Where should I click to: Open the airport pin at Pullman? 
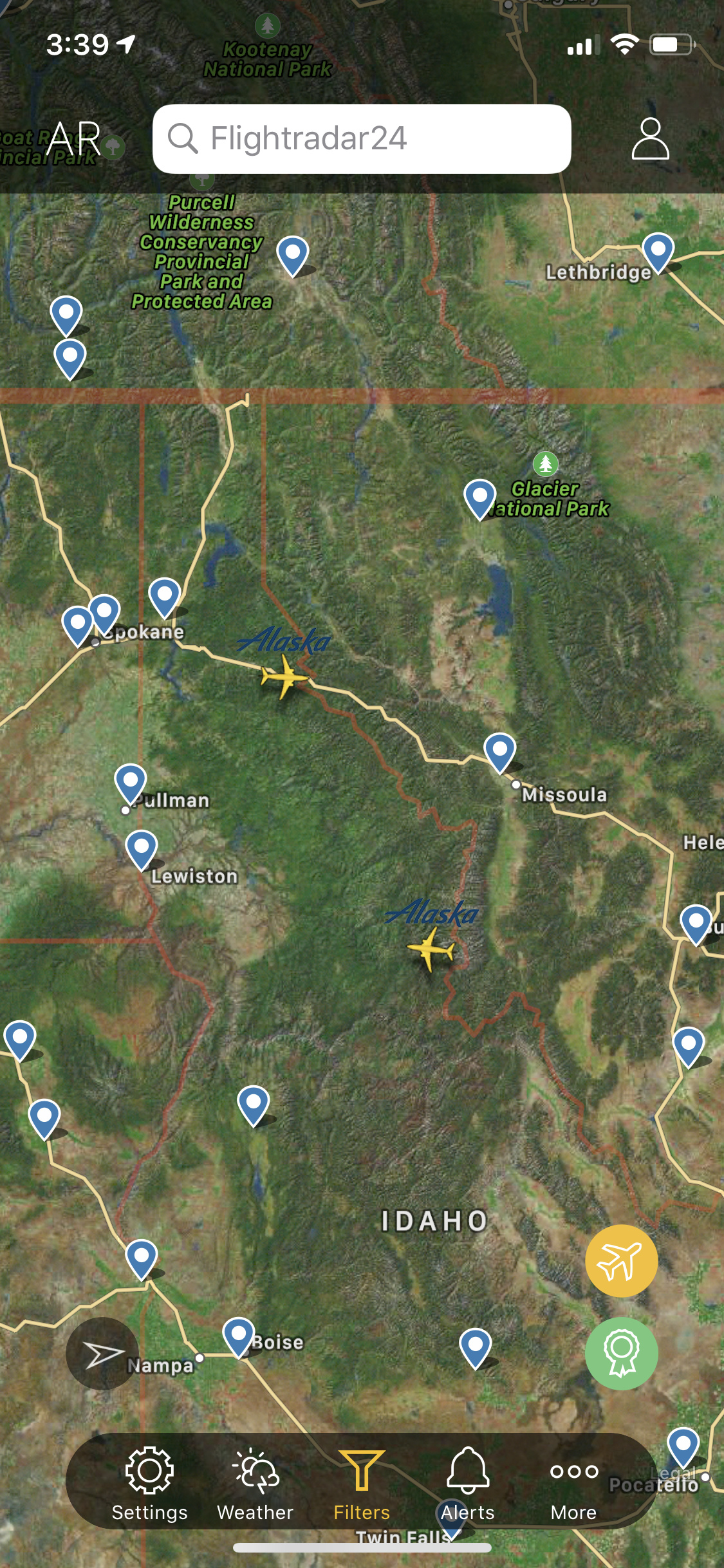tap(130, 781)
